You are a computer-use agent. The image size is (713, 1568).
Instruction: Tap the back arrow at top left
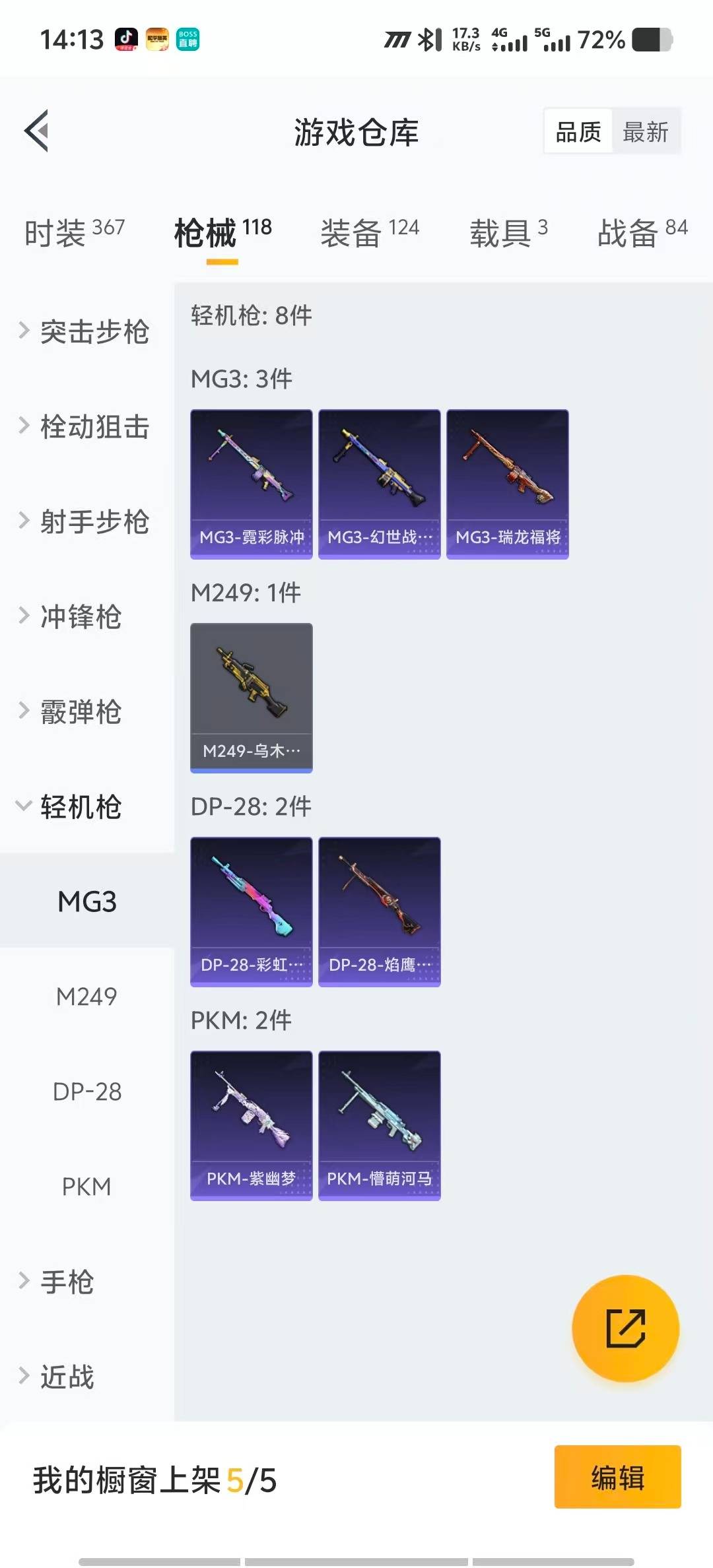click(x=38, y=130)
